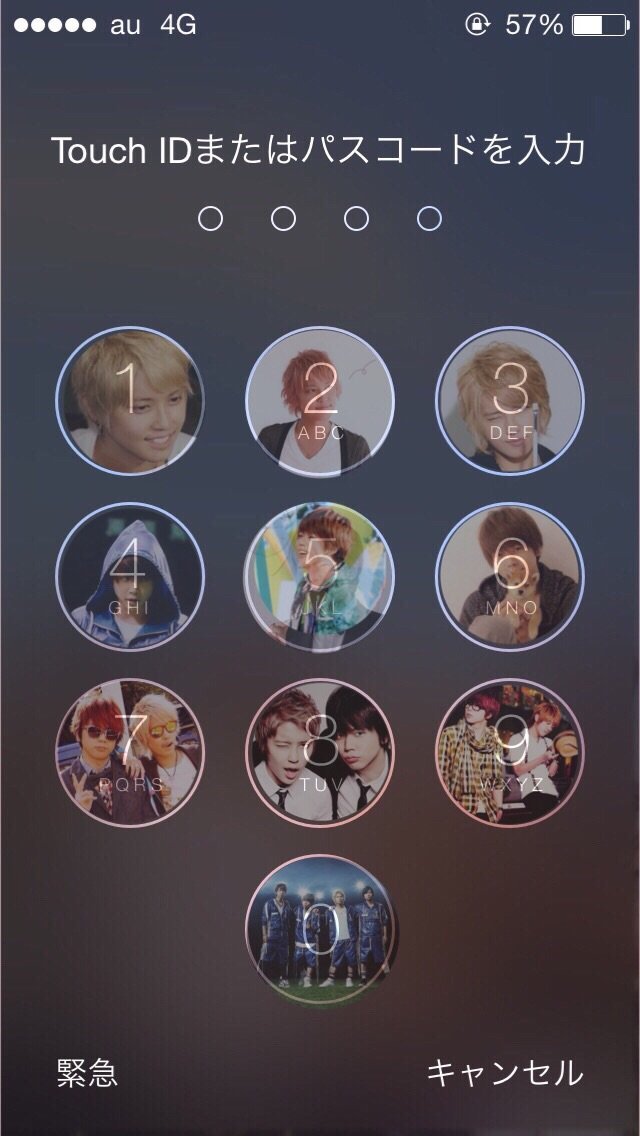640x1136 pixels.
Task: Enter digit 2 (ABC) on the keypad
Action: [320, 401]
